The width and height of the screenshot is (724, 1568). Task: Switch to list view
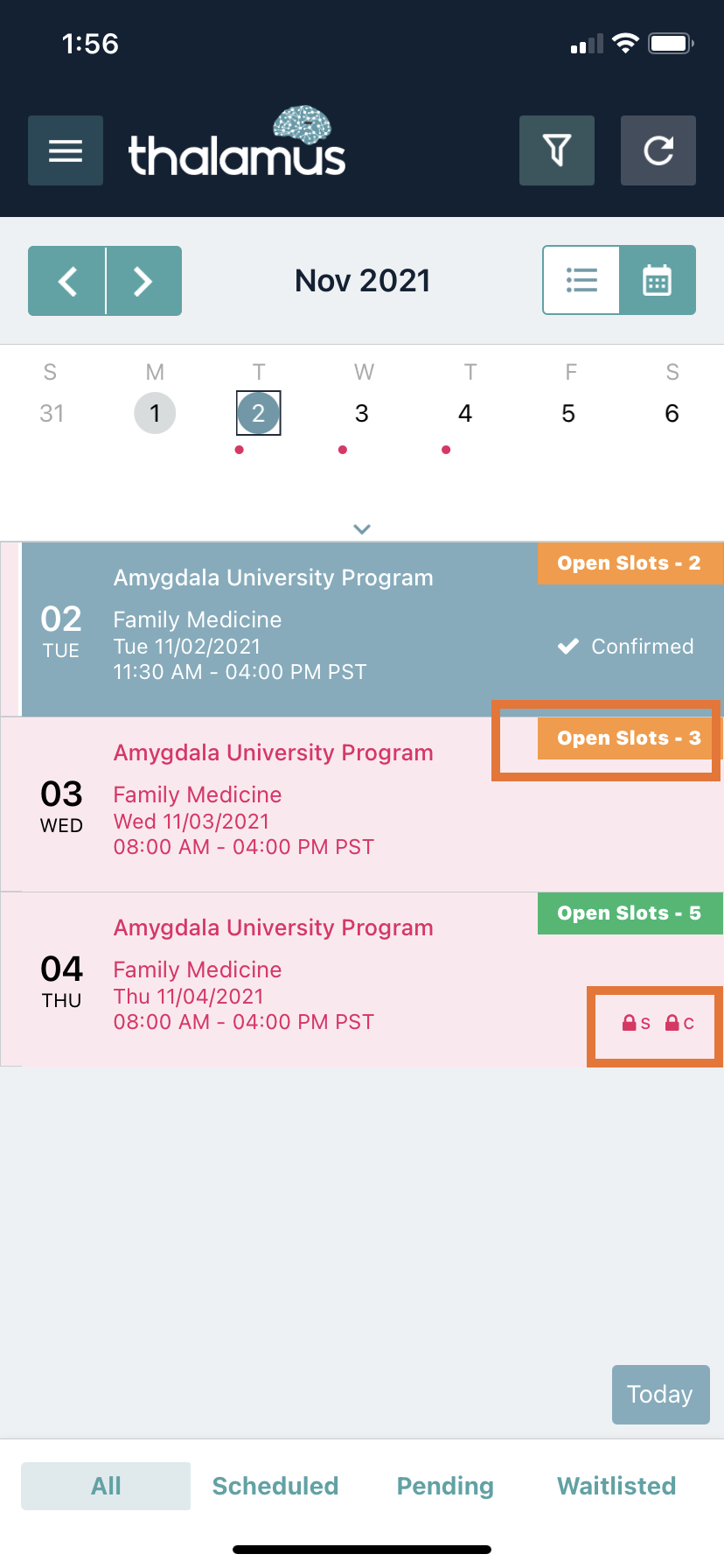[x=581, y=280]
